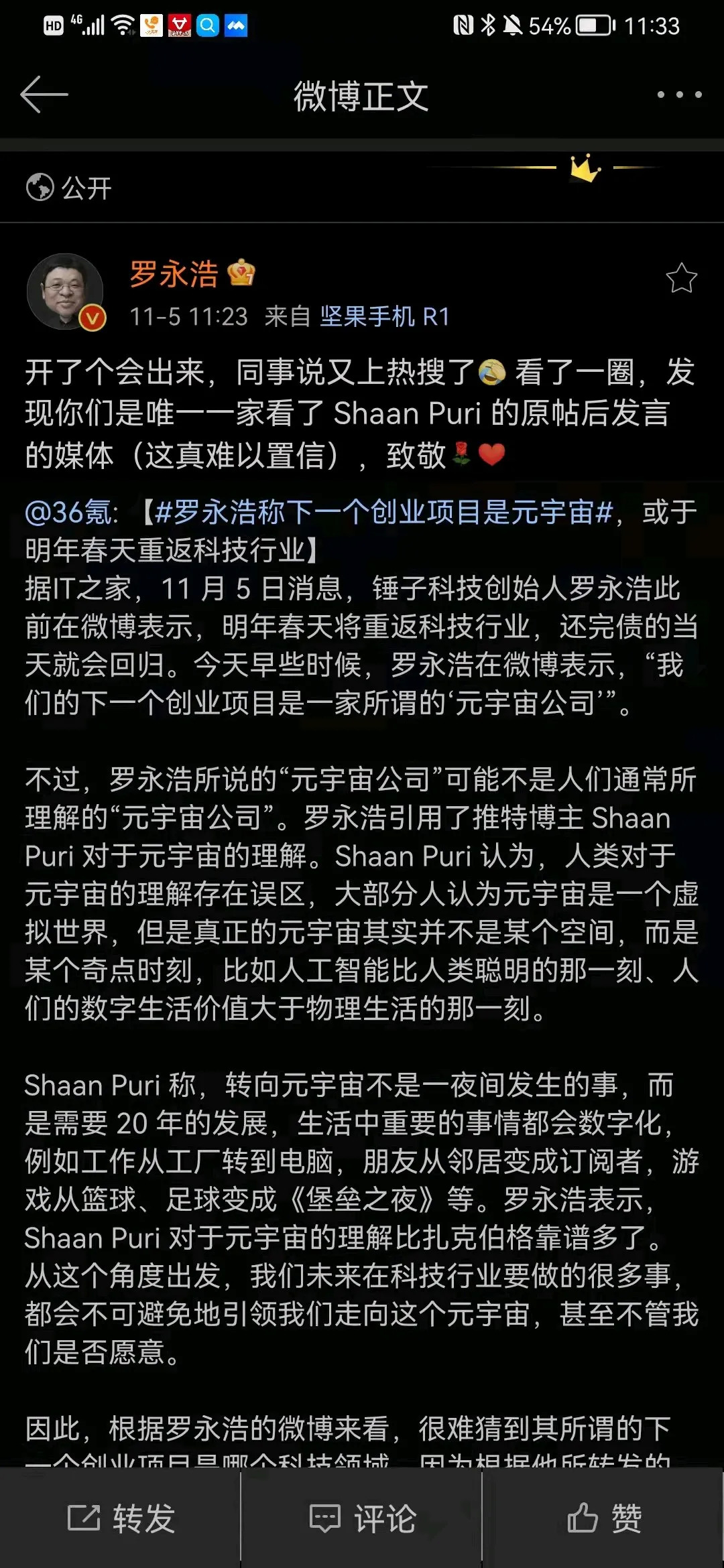Screen dimensions: 724x1568
Task: Open the @36氪 mention link
Action: click(71, 513)
